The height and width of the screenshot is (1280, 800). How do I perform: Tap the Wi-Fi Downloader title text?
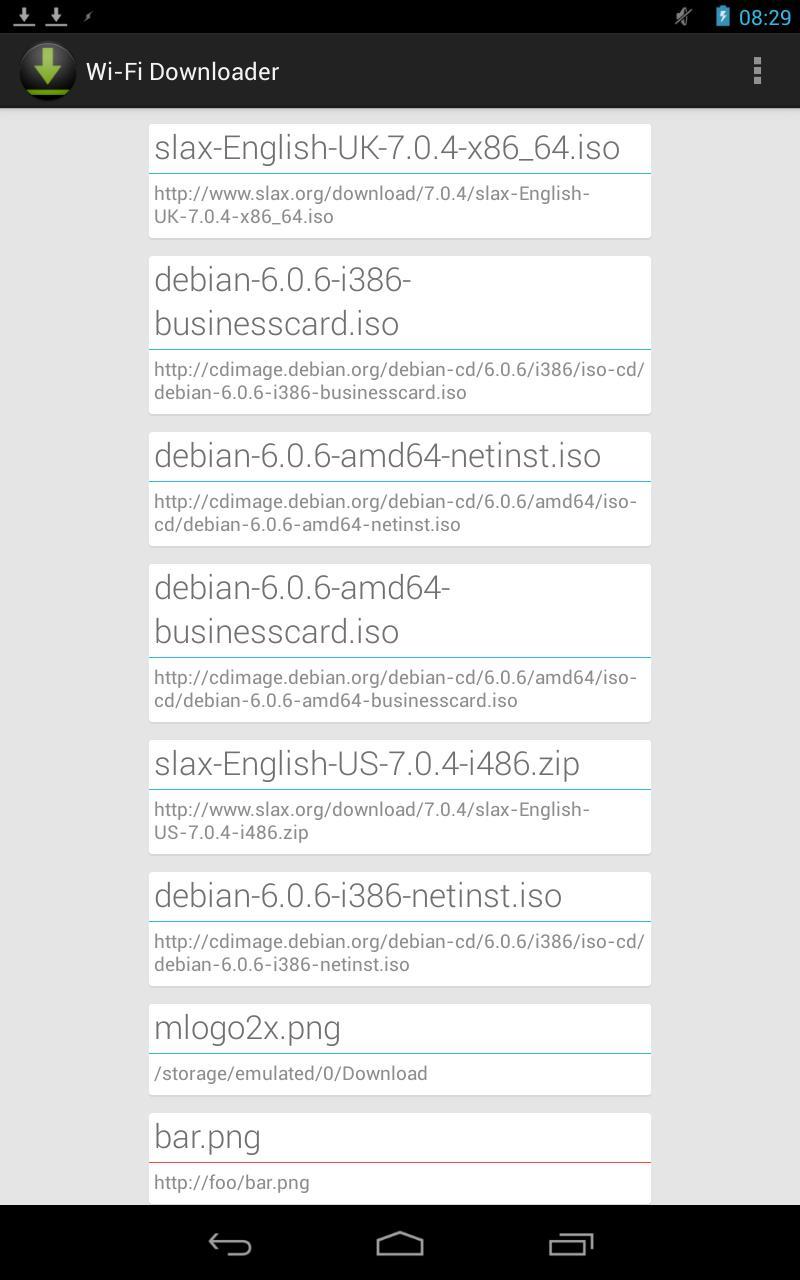[182, 71]
